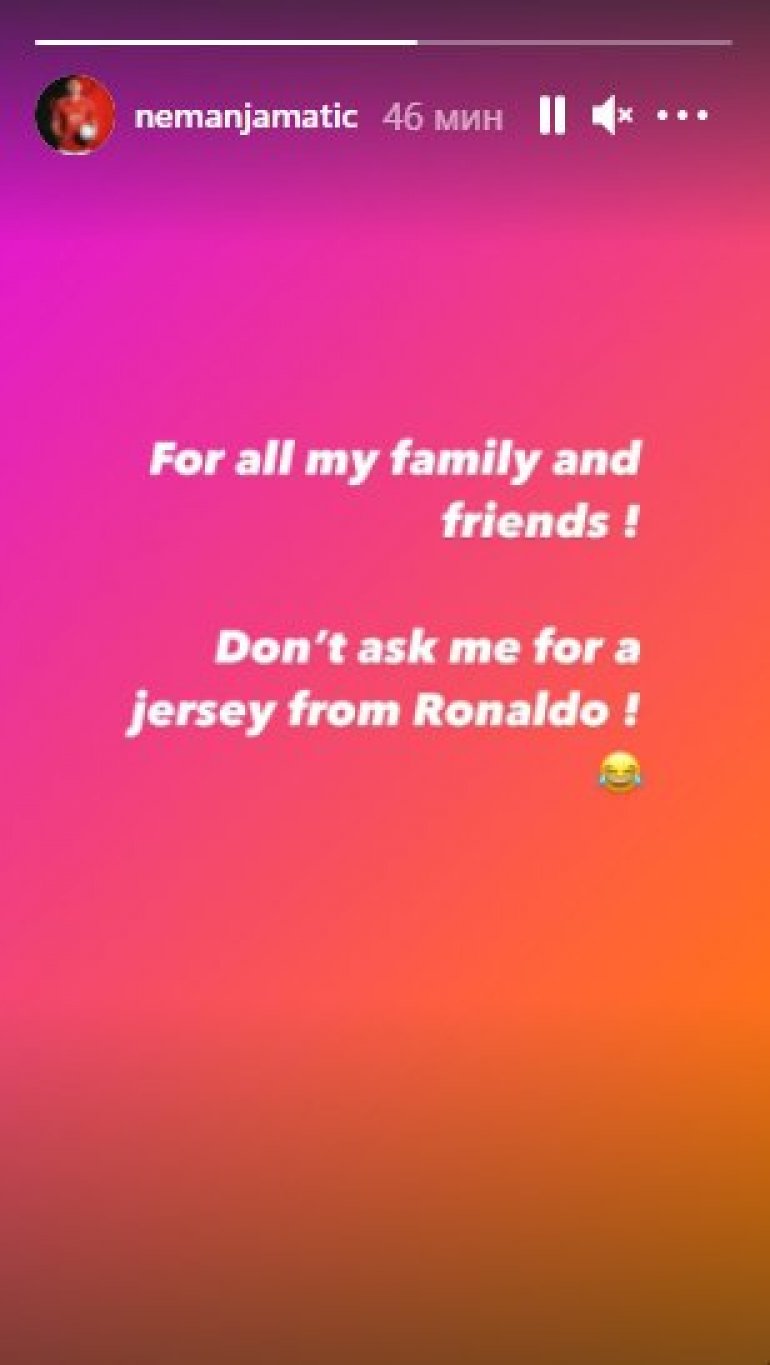Open nemanjamatic's profile picture
The height and width of the screenshot is (1365, 770).
pyautogui.click(x=75, y=115)
